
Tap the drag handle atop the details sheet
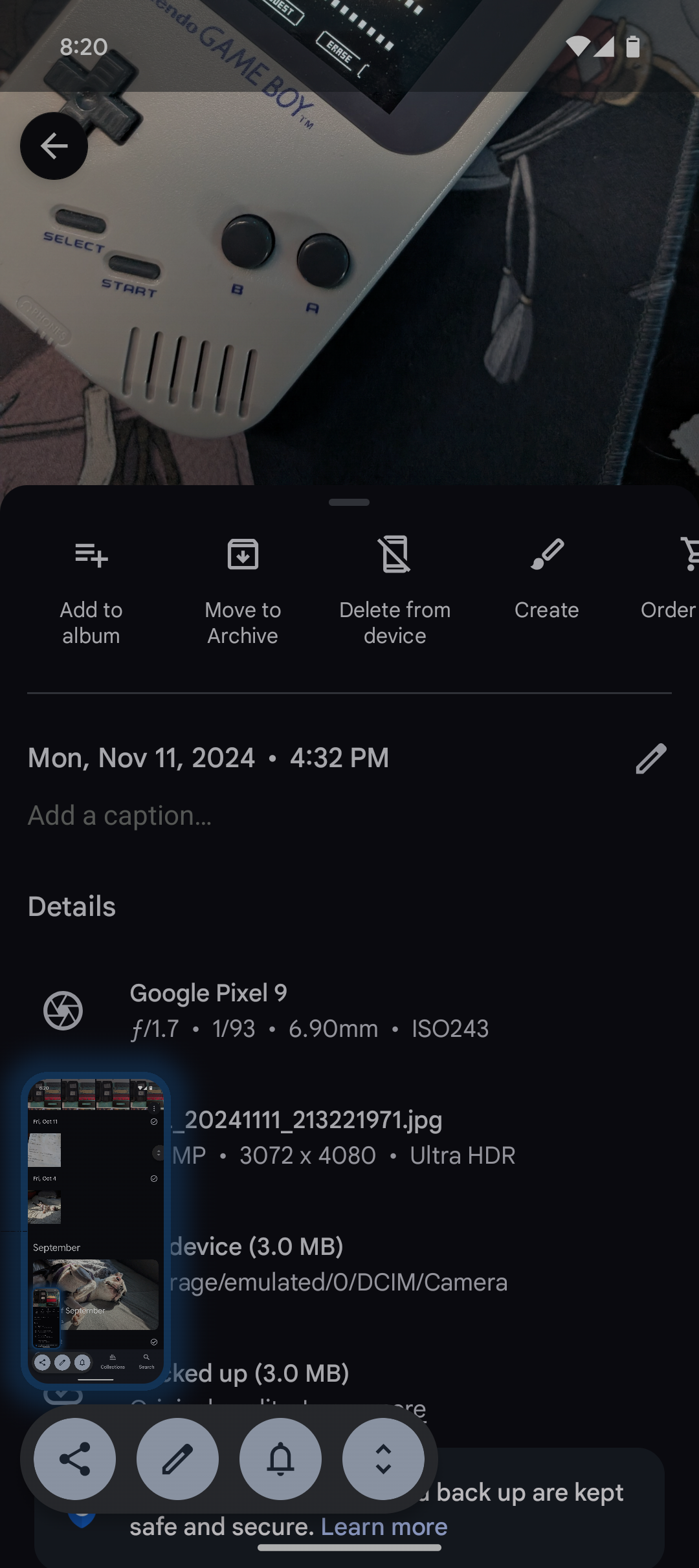[349, 501]
